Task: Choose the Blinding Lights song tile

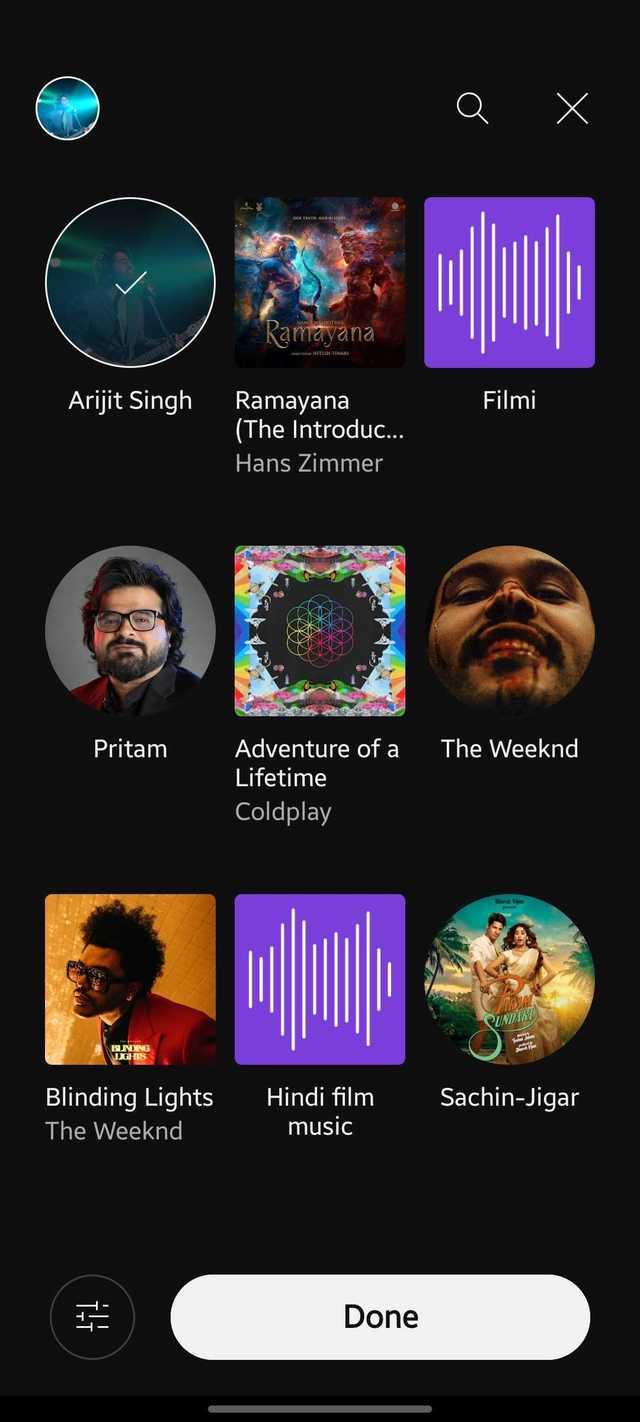Action: coord(130,979)
